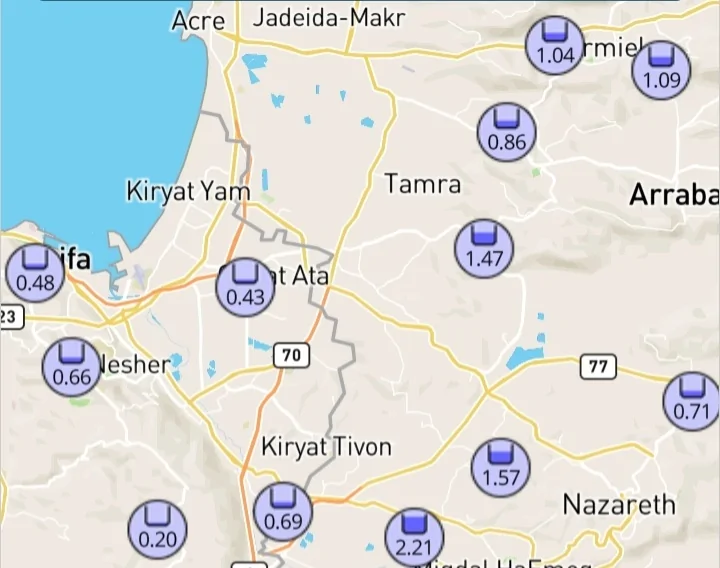Image resolution: width=720 pixels, height=568 pixels.
Task: Select the marker reading 0.71
Action: tap(691, 401)
